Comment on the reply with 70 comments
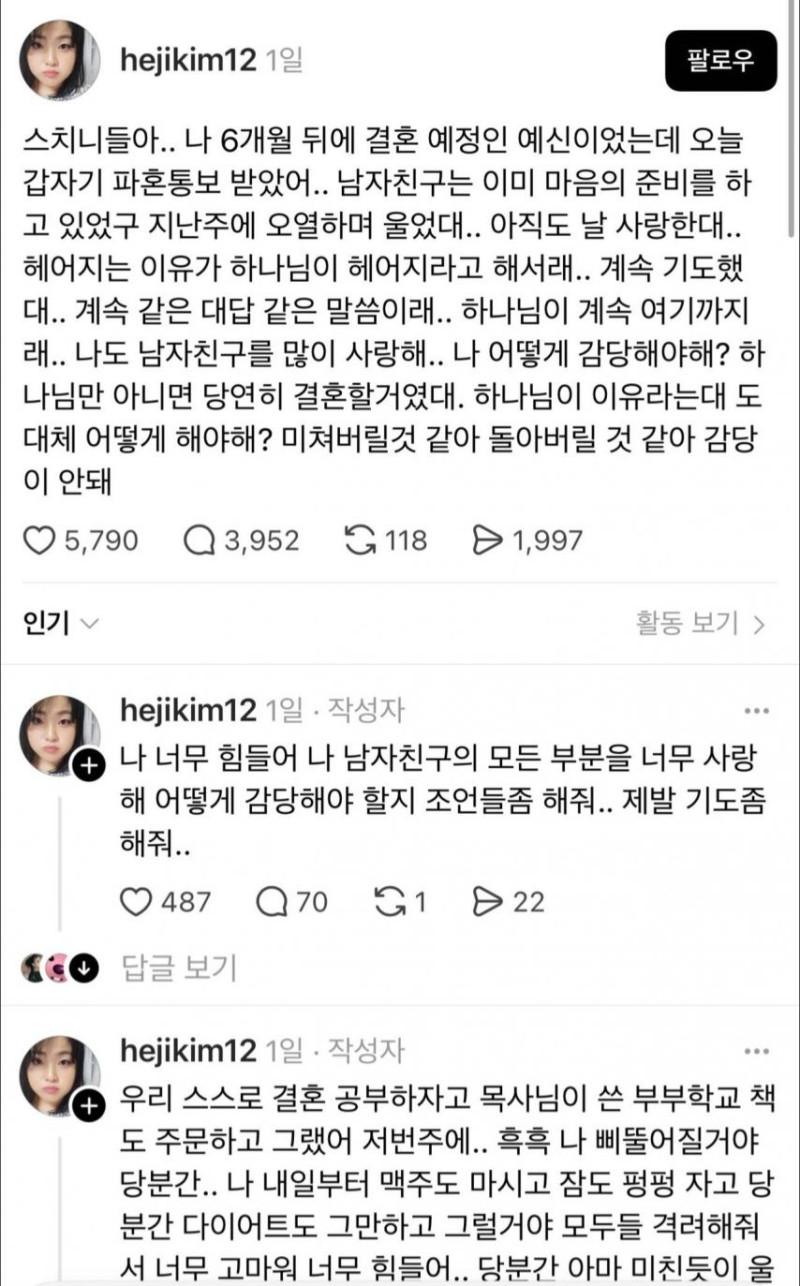800x1286 pixels. [273, 902]
